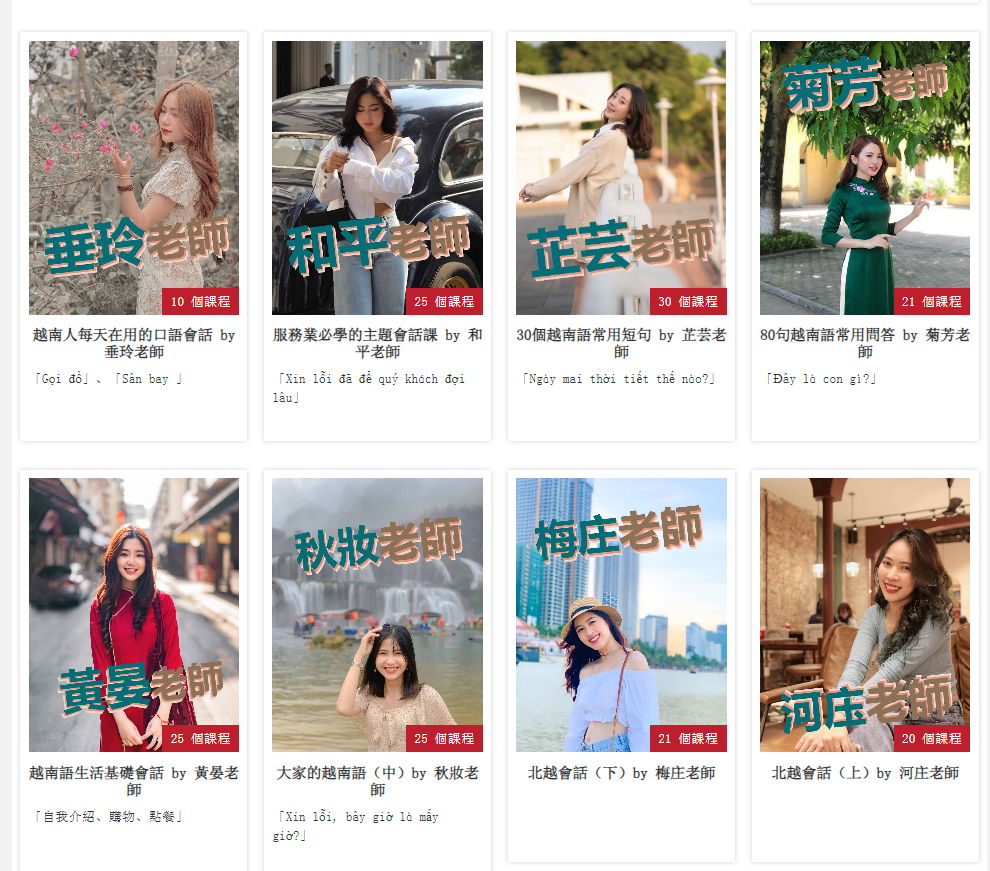Screen dimensions: 990x871
Task: Open 梅庄老師's 北越會話（下）course
Action: point(621,772)
